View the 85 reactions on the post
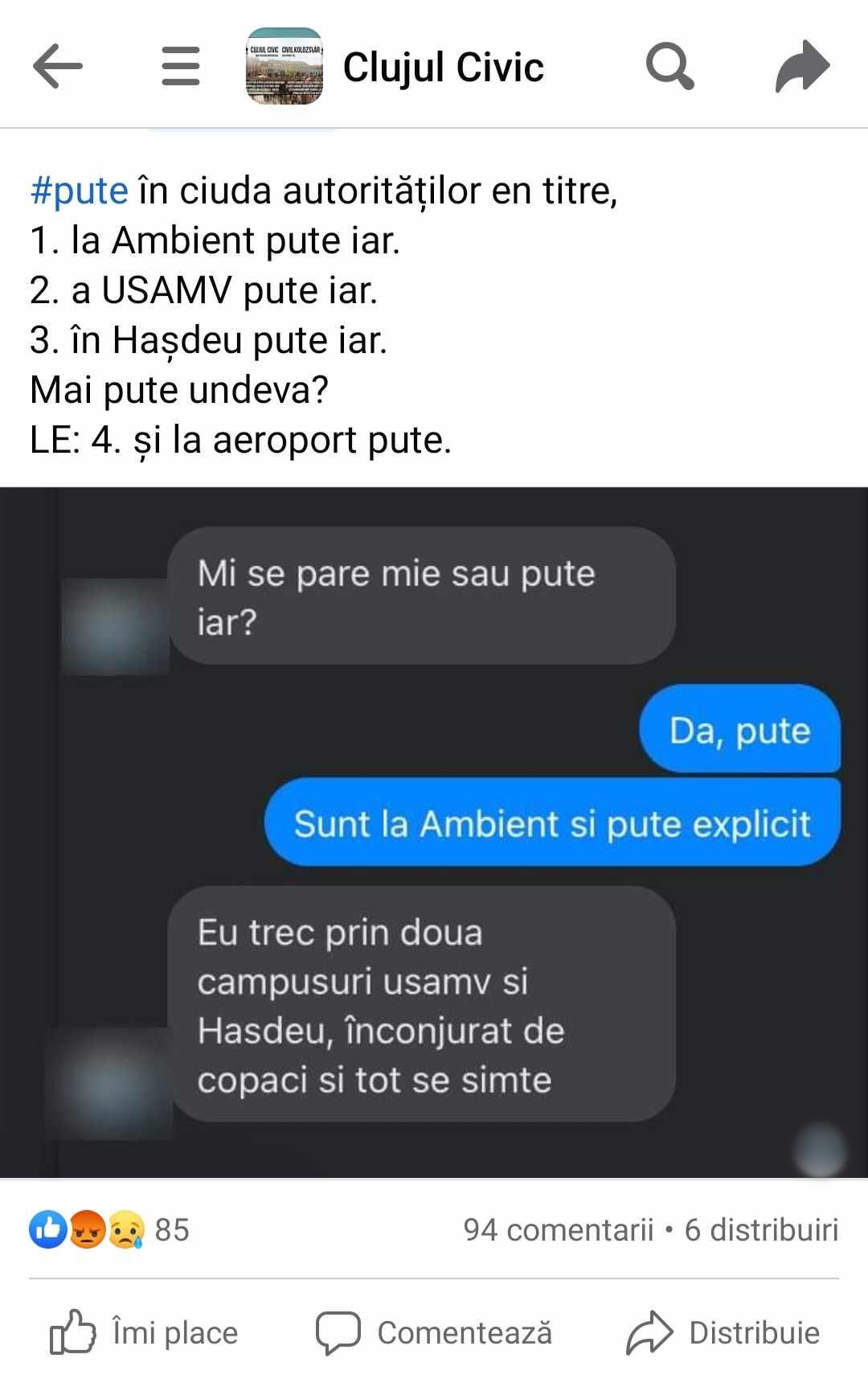The image size is (868, 1379). coord(109,1229)
